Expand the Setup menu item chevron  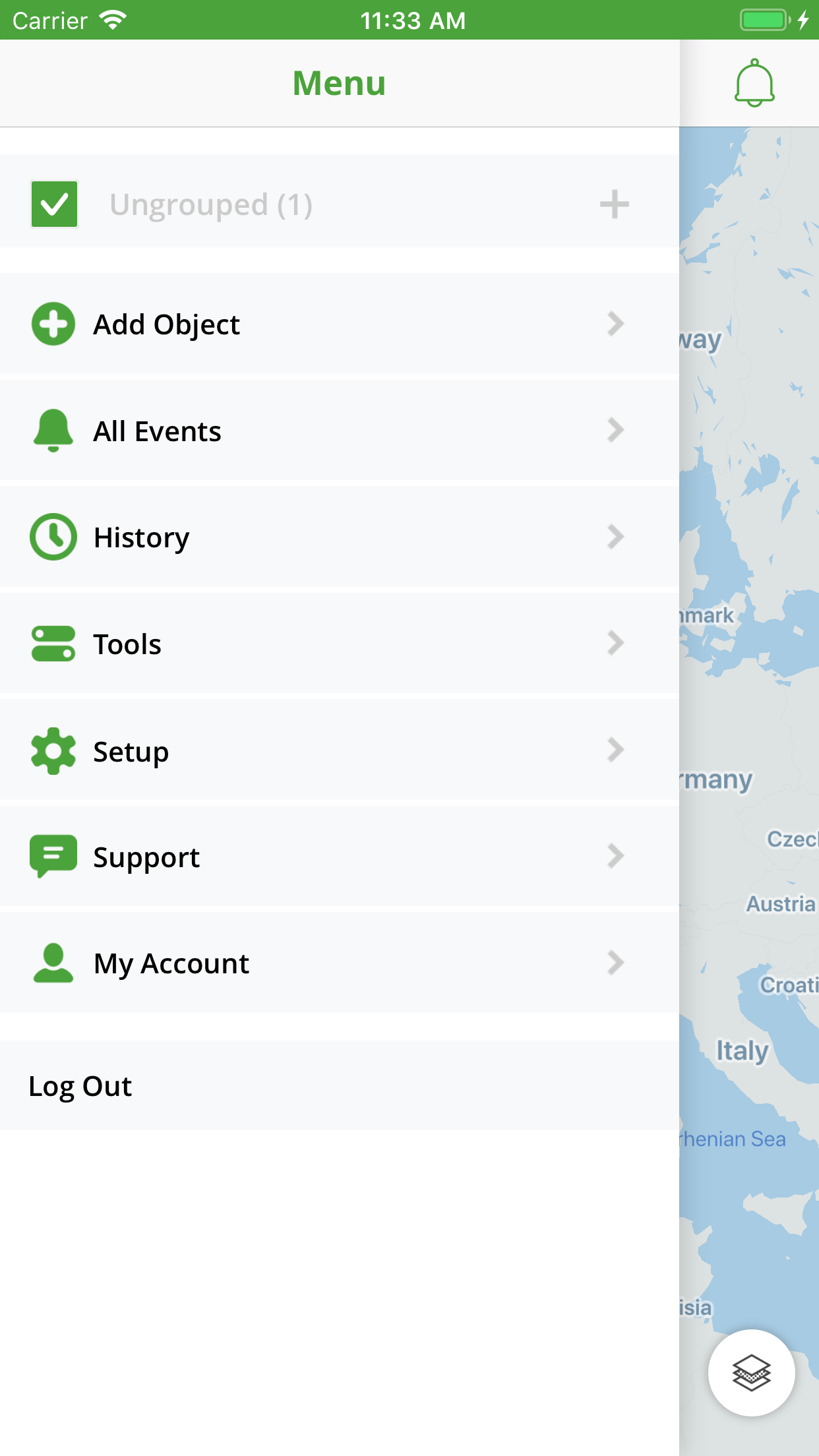click(x=616, y=750)
